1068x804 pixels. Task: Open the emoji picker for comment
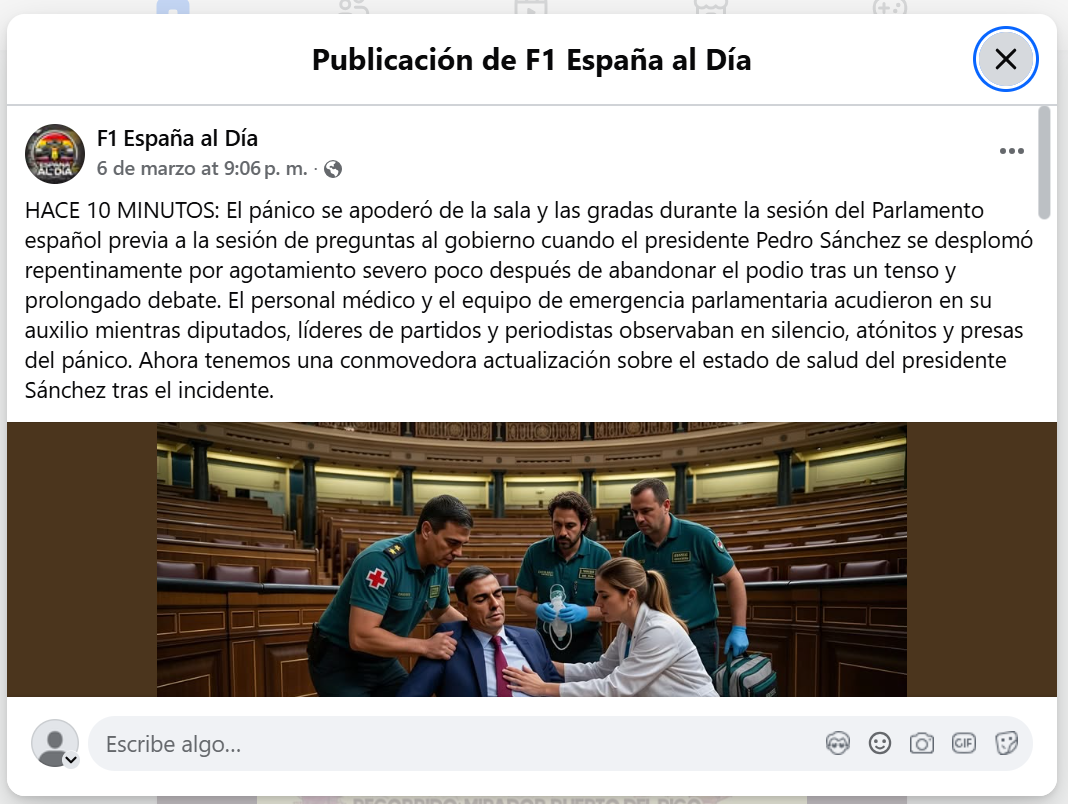(x=879, y=743)
